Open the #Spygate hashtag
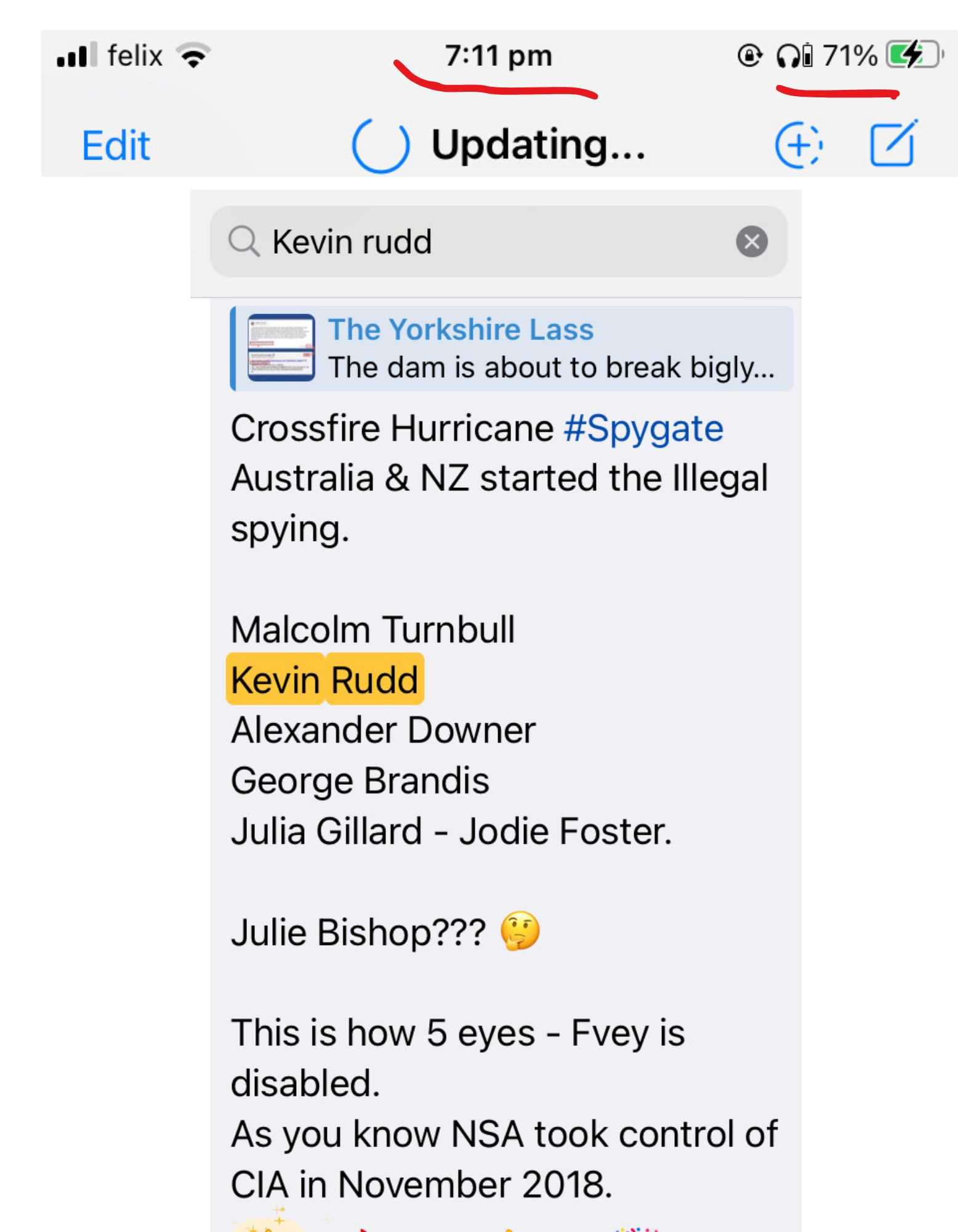The height and width of the screenshot is (1232, 958). [x=643, y=429]
